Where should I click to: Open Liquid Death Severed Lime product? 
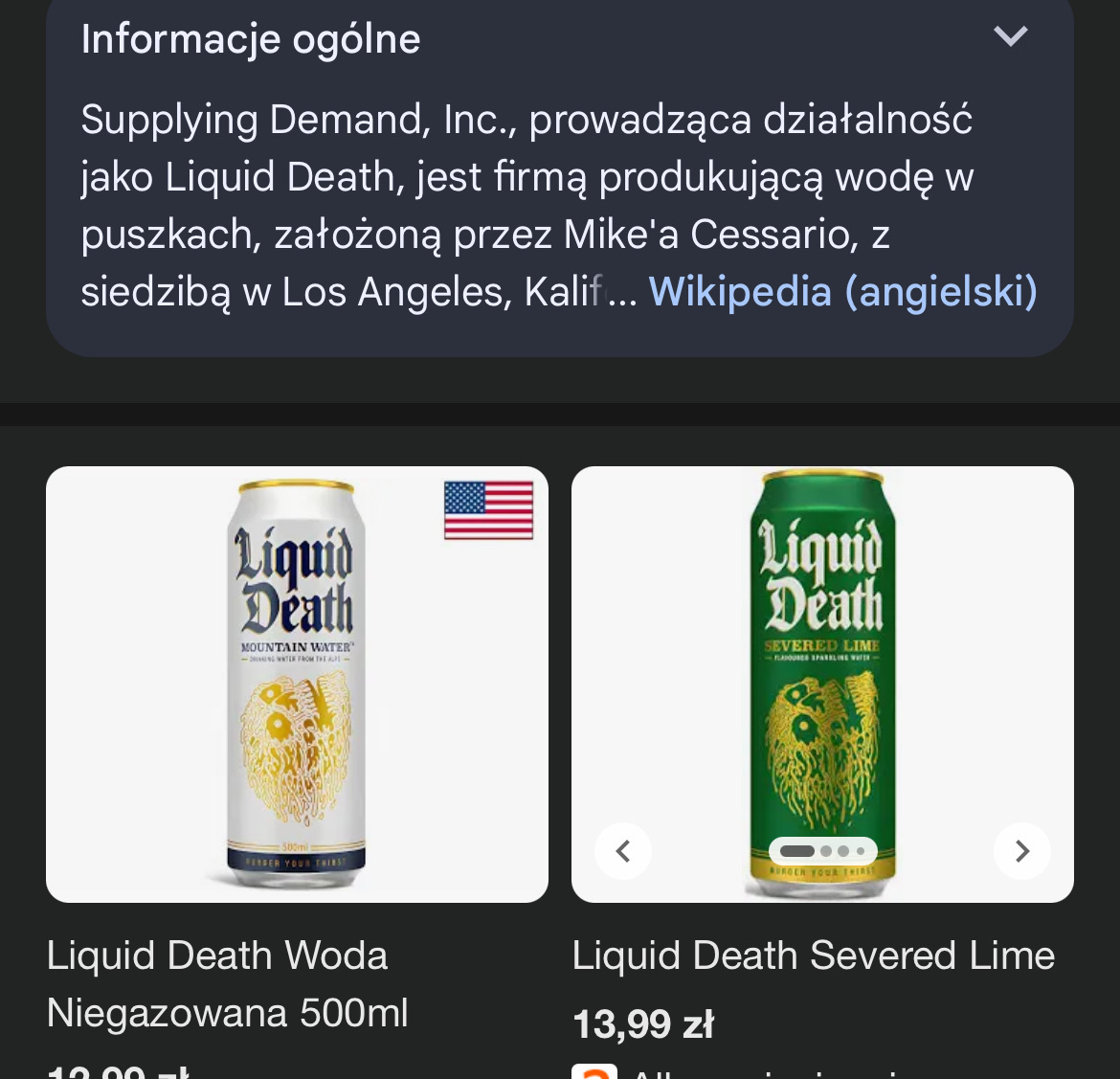[813, 955]
